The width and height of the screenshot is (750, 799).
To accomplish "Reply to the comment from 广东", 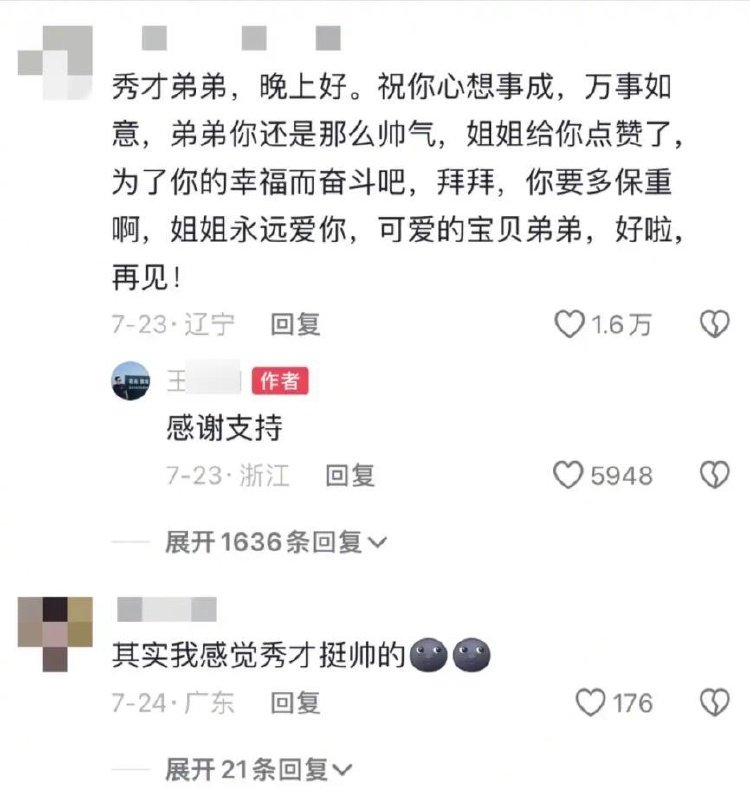I will [296, 703].
